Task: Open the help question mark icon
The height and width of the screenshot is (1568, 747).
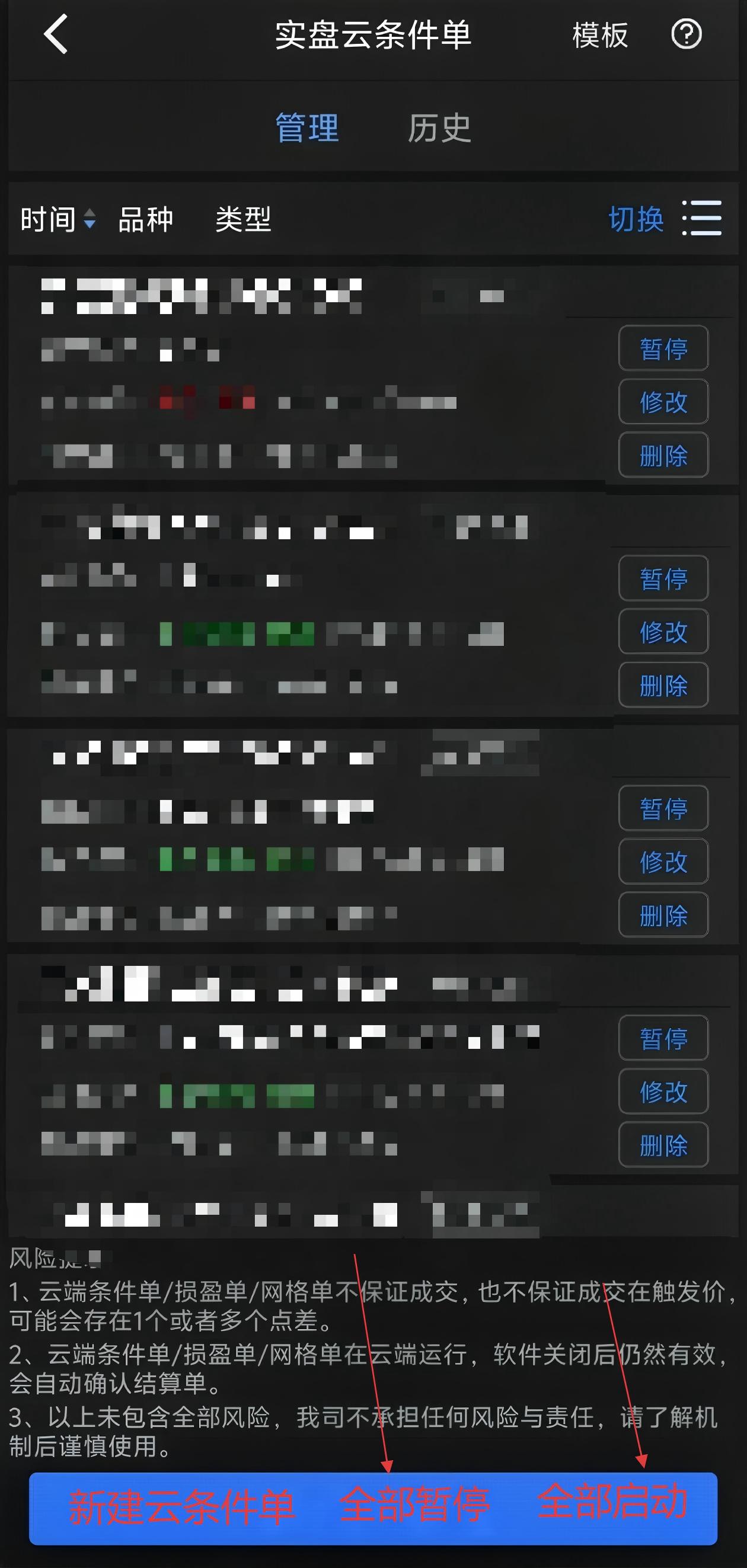Action: (686, 34)
